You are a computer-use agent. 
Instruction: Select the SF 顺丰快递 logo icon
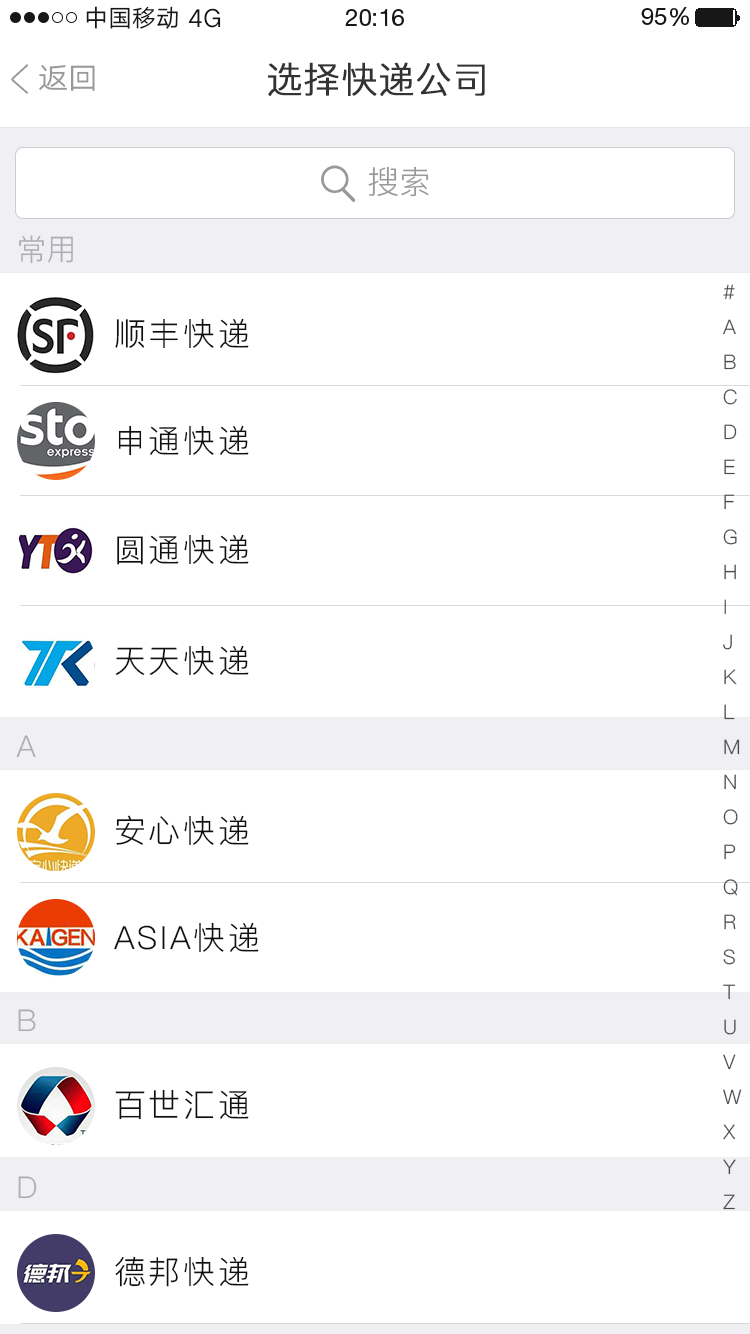click(55, 335)
